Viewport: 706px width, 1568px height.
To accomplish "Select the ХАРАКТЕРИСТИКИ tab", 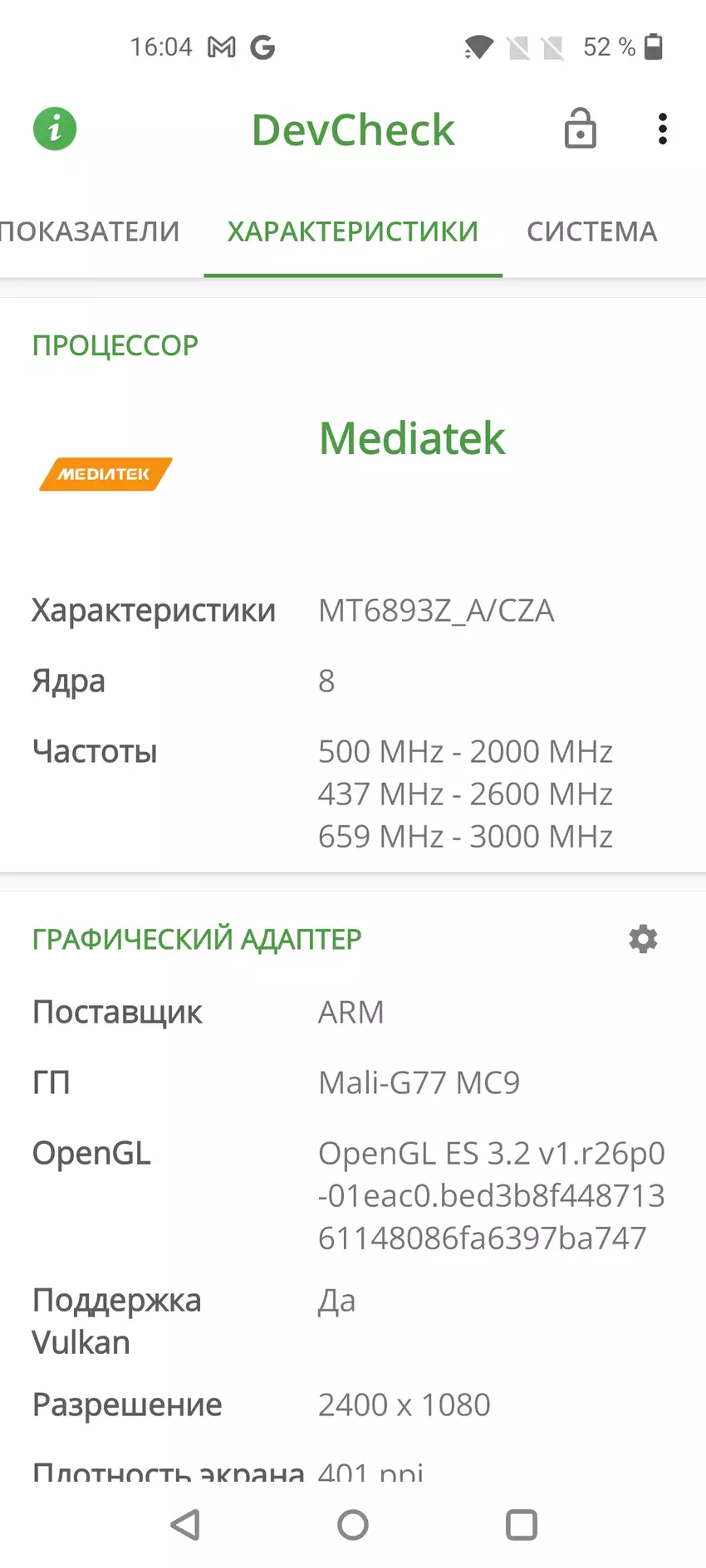I will coord(353,232).
